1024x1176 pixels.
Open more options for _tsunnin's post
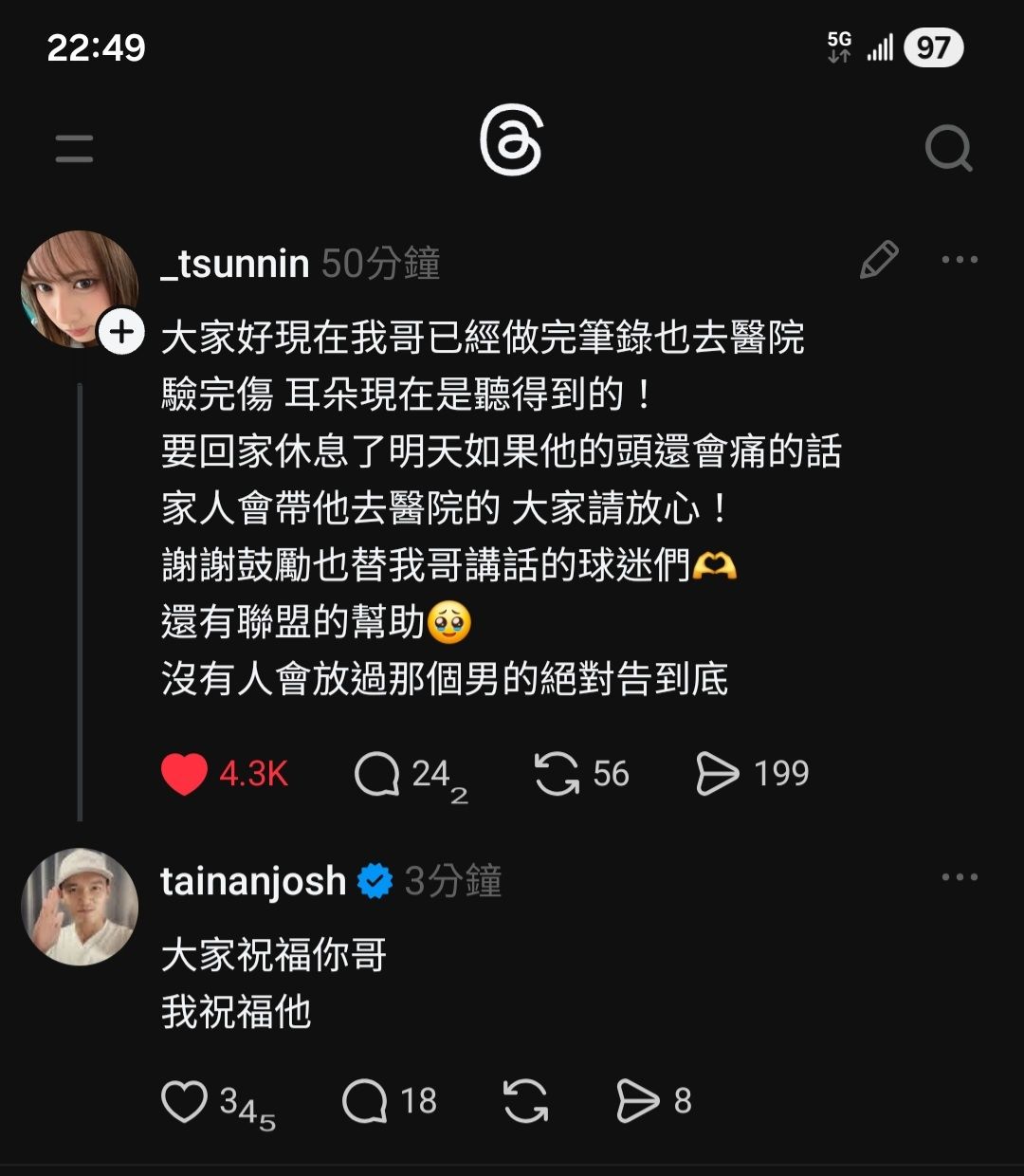click(x=960, y=260)
